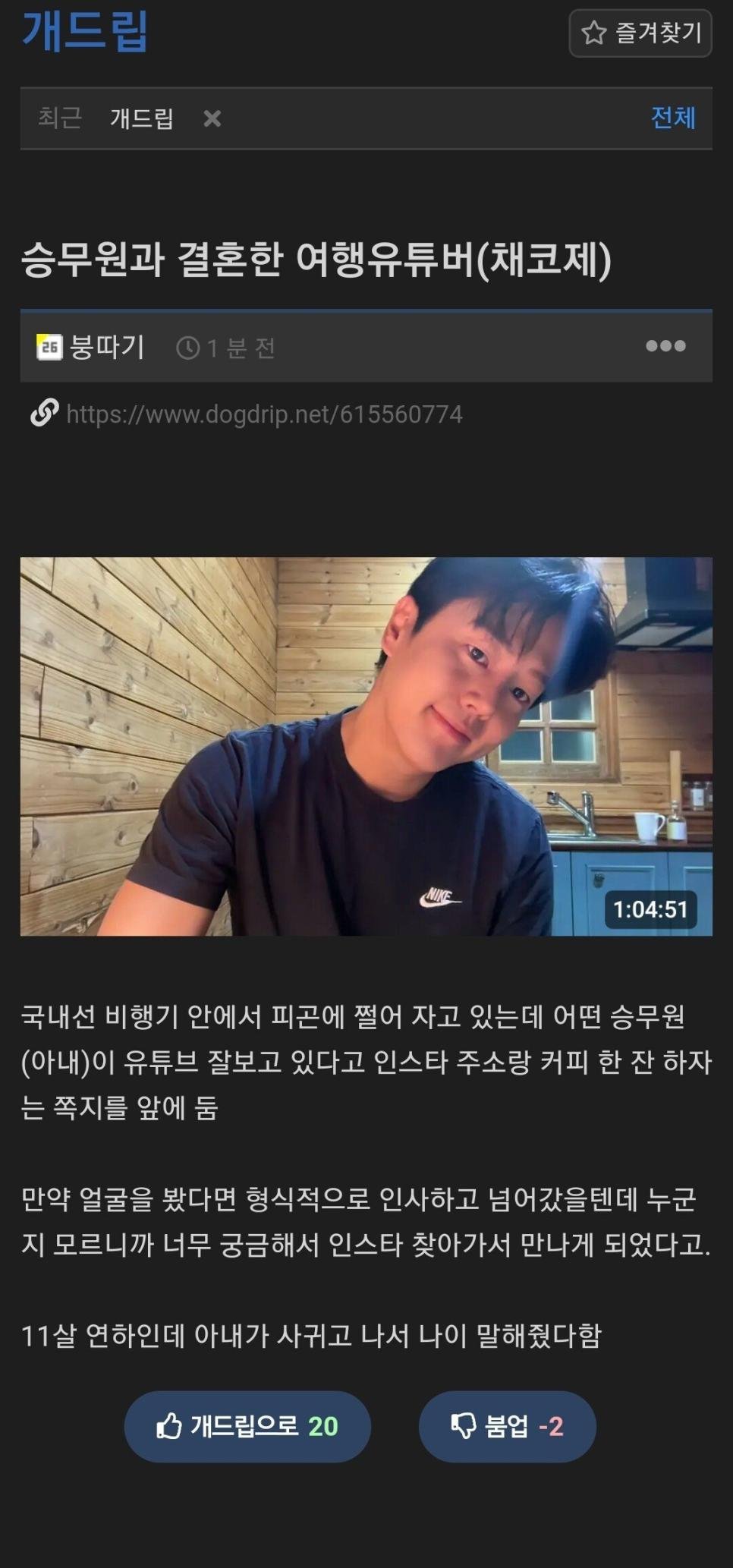Open the dogdrip.net post link

(x=263, y=414)
